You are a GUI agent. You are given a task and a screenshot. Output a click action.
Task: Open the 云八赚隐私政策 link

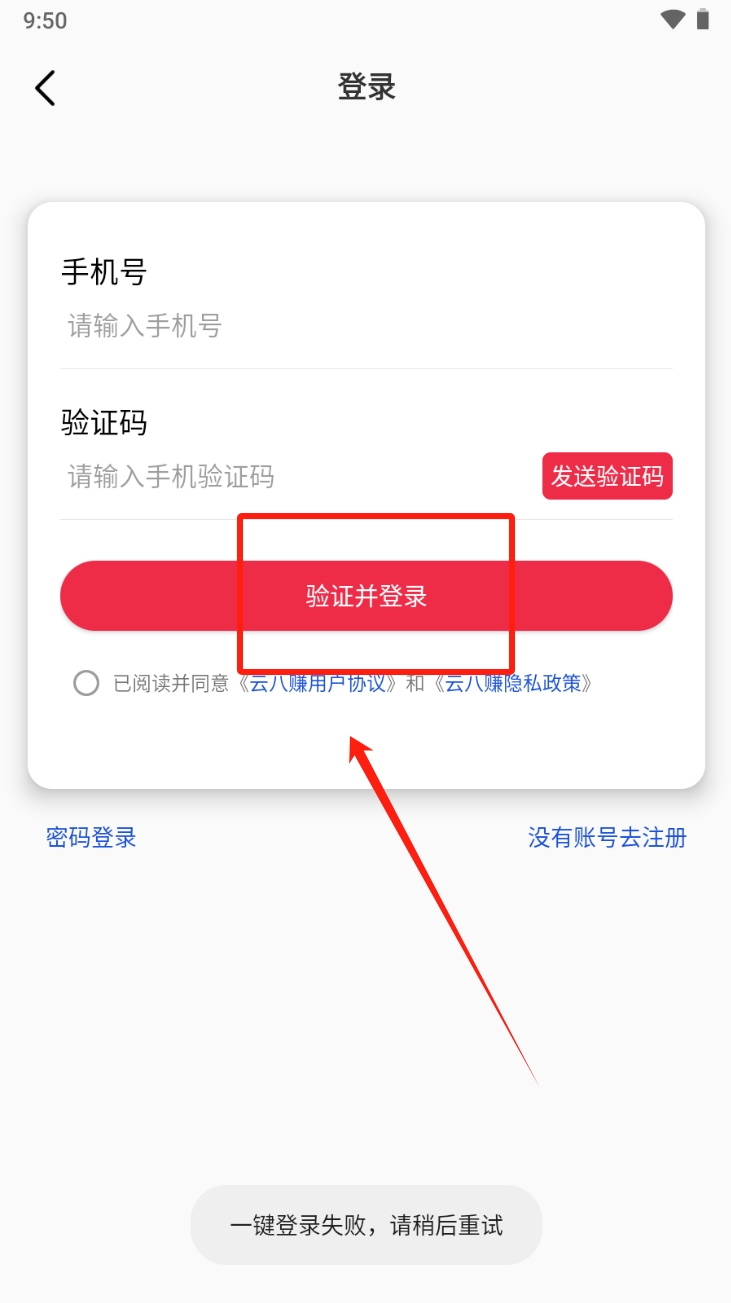point(514,684)
